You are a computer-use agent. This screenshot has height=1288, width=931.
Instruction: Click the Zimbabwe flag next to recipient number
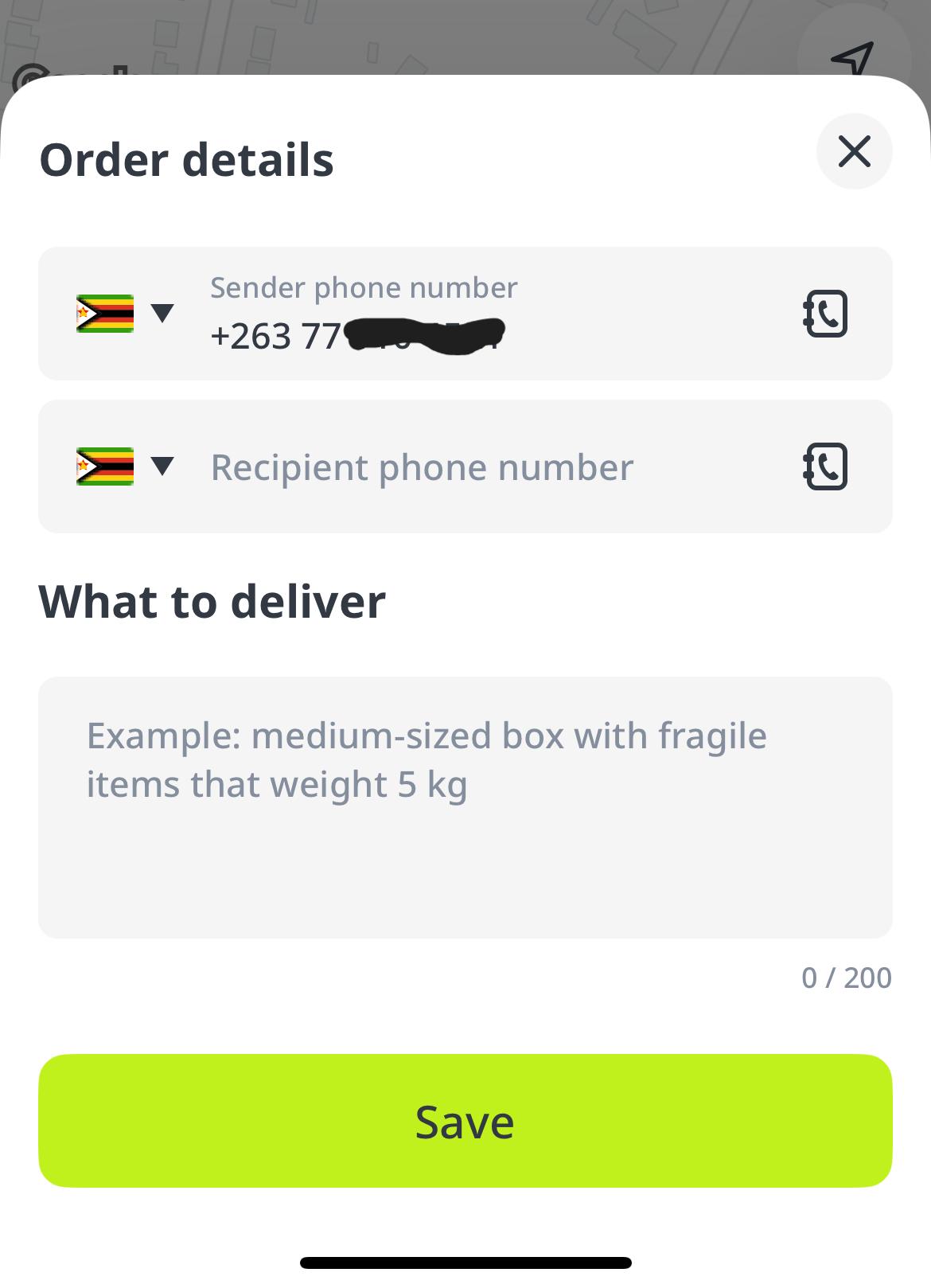pos(105,466)
